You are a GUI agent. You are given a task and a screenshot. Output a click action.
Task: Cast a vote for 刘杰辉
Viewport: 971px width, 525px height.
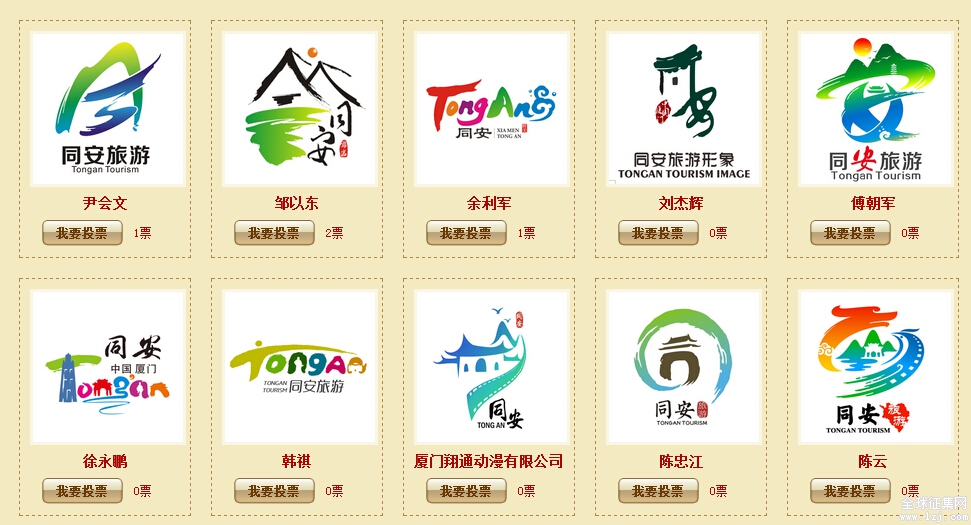point(658,233)
